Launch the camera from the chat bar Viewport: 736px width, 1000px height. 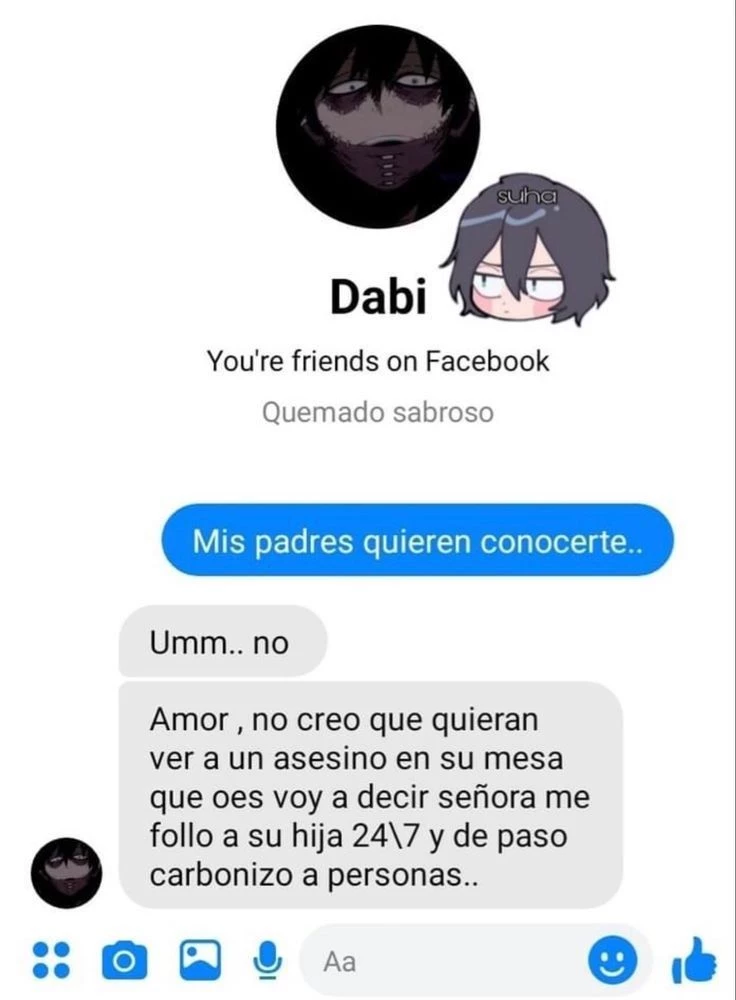[x=124, y=961]
